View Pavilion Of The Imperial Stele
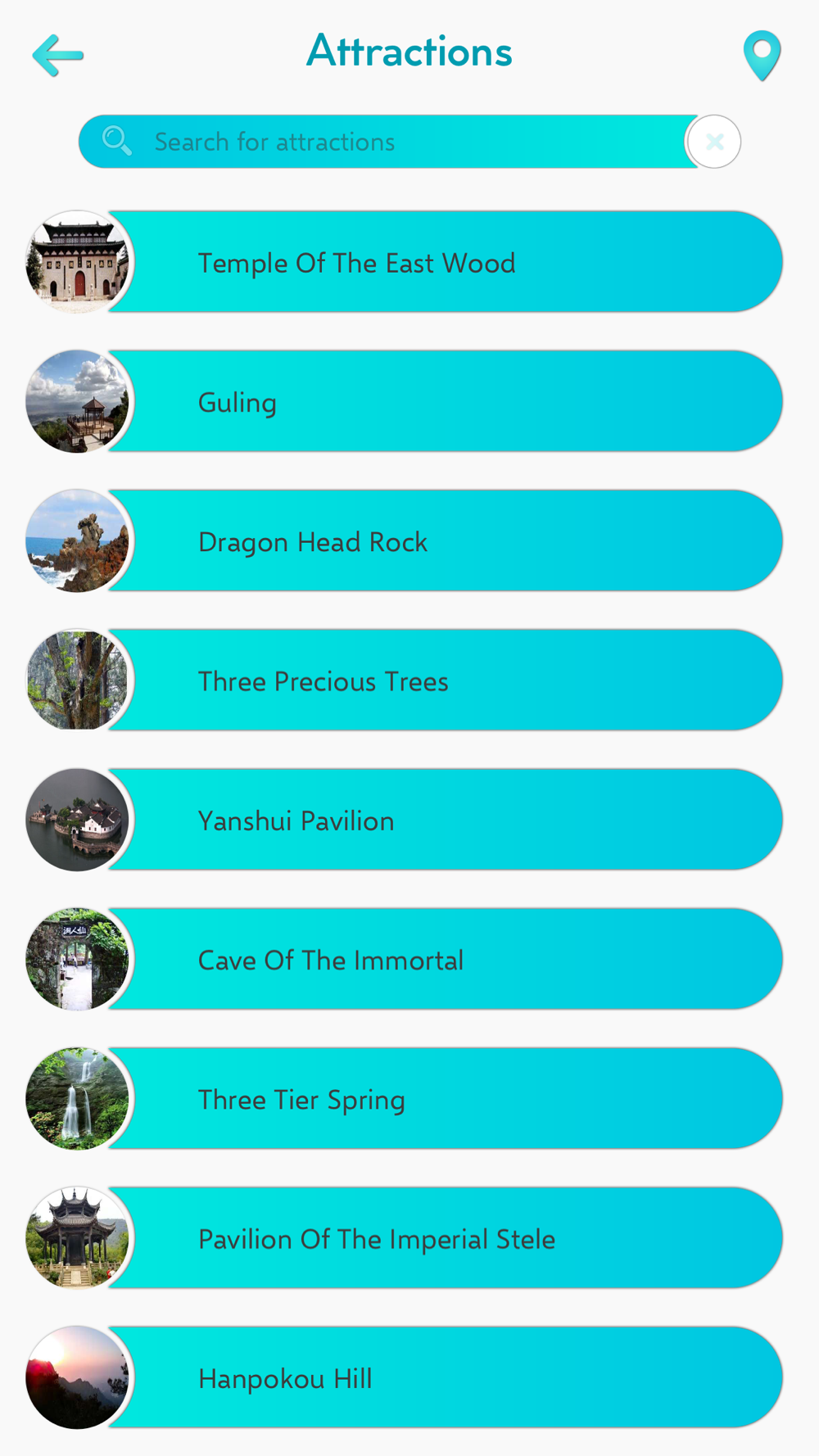819x1456 pixels. point(442,1238)
